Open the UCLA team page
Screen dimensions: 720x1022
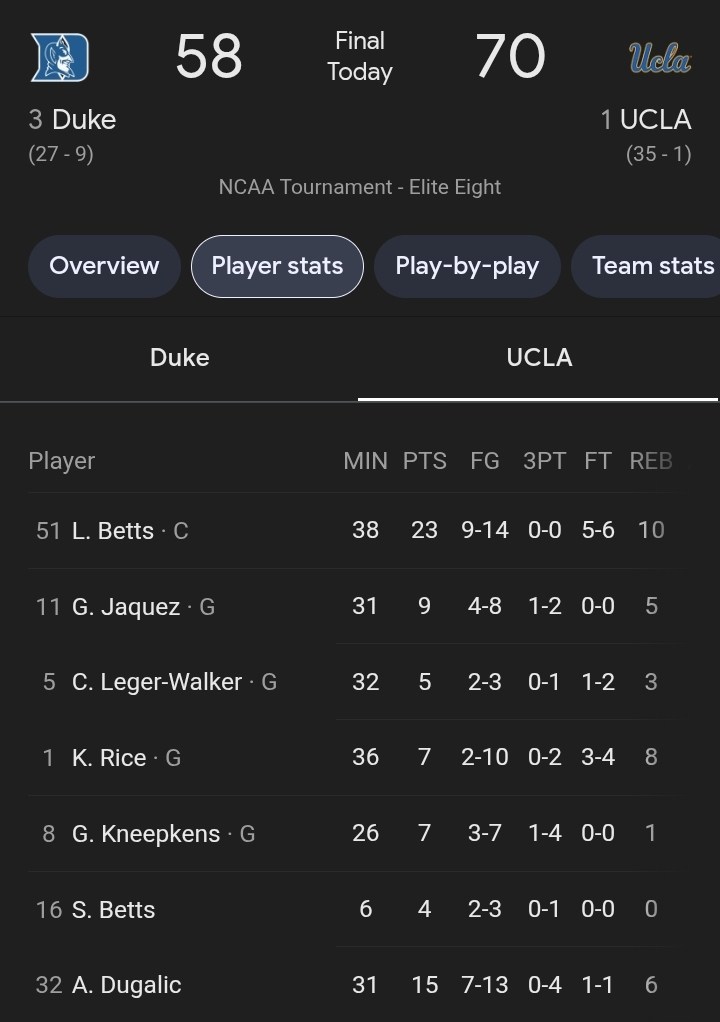655,120
